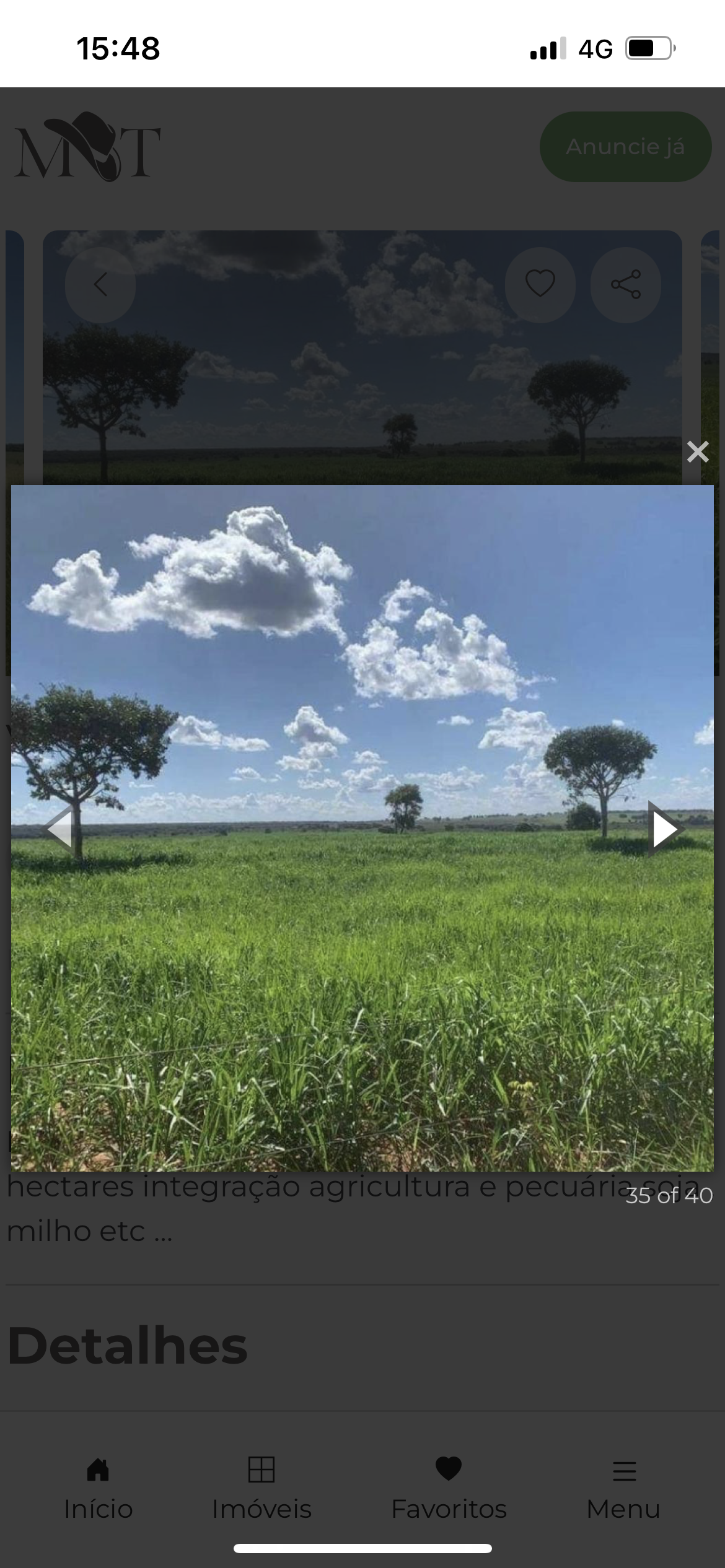
Task: Go back using the listing's back arrow
Action: click(x=100, y=284)
